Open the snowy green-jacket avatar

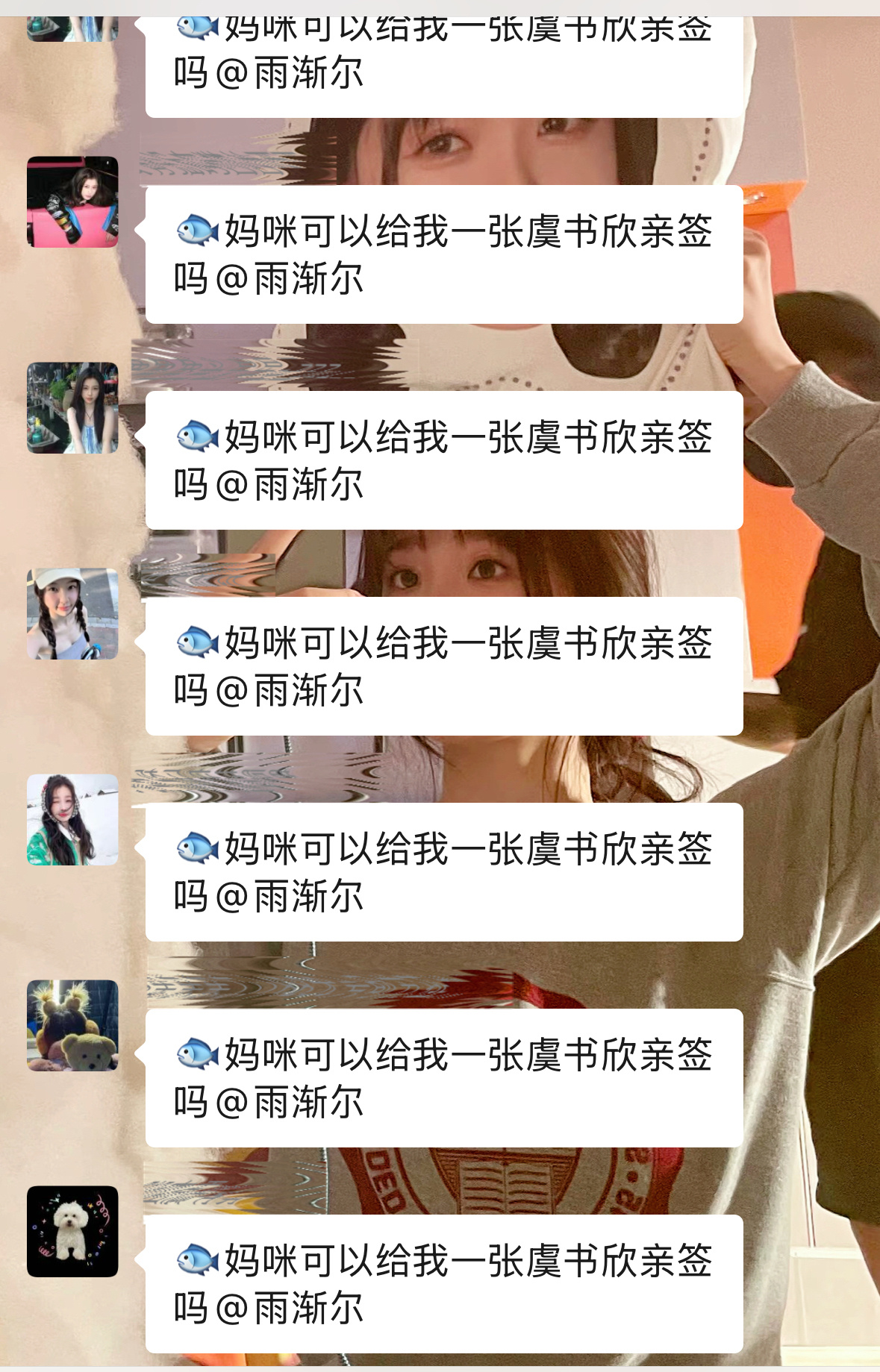coord(74,821)
